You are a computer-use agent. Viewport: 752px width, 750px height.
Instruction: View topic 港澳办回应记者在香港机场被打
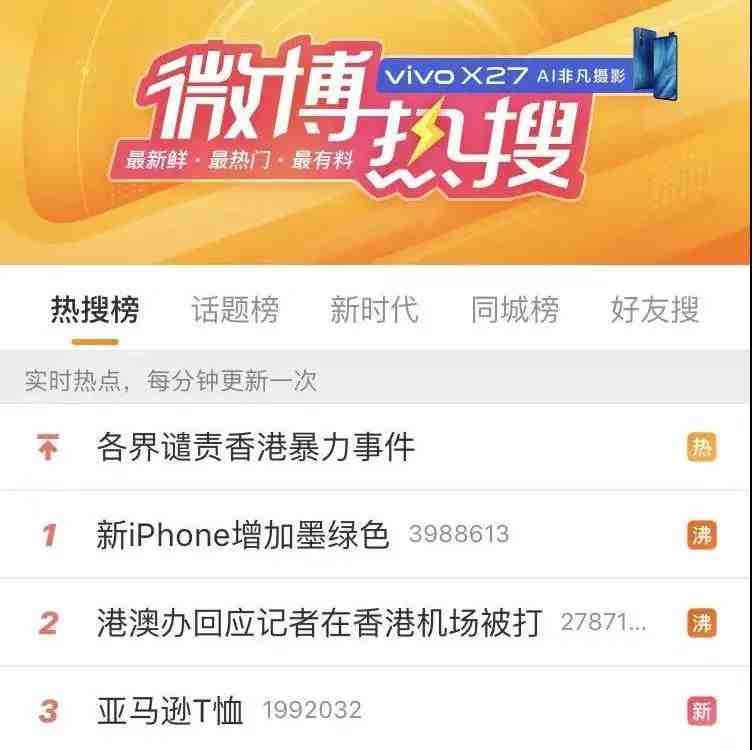tap(320, 623)
